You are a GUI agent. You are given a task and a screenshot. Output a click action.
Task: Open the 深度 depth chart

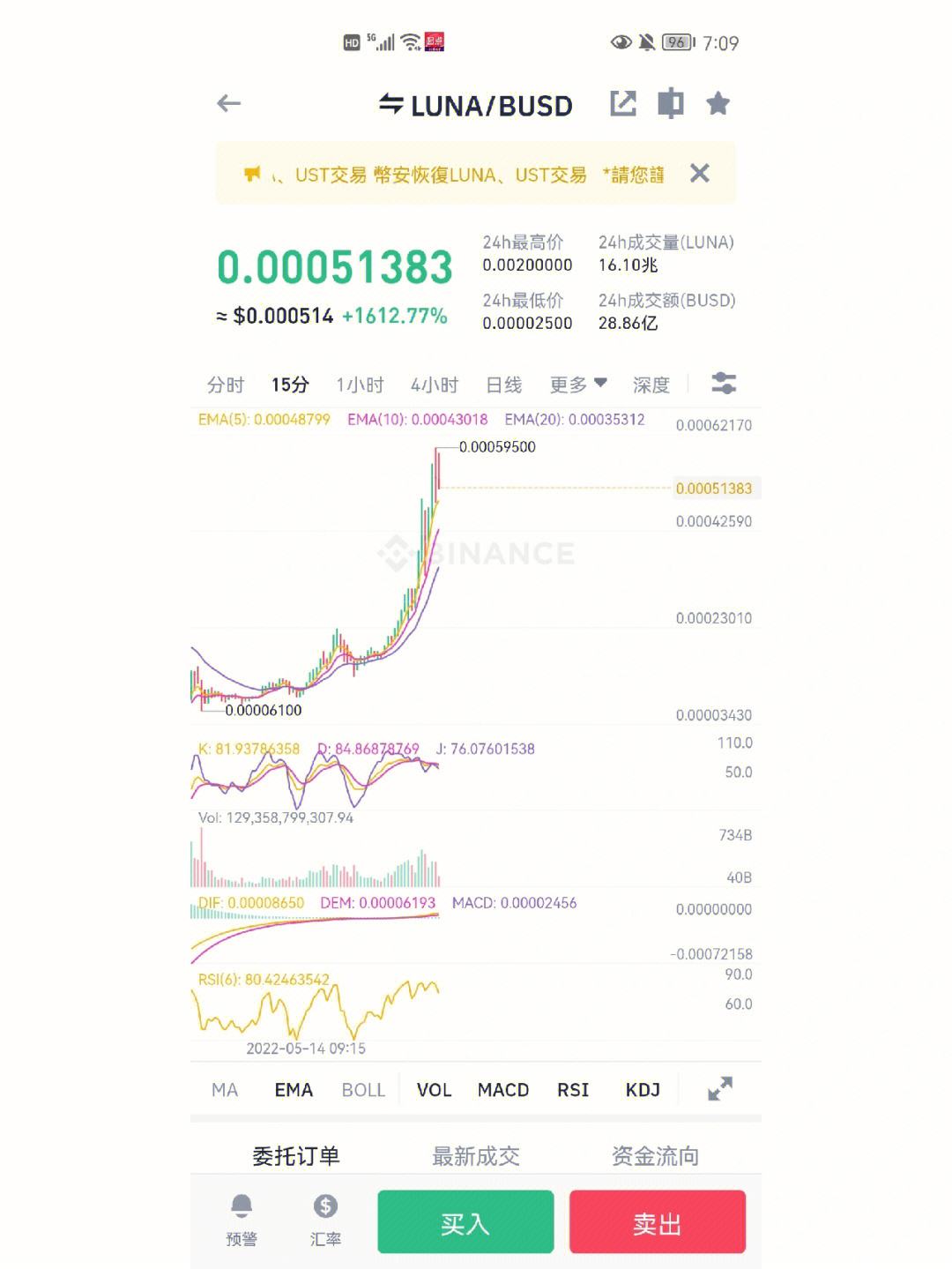point(651,385)
